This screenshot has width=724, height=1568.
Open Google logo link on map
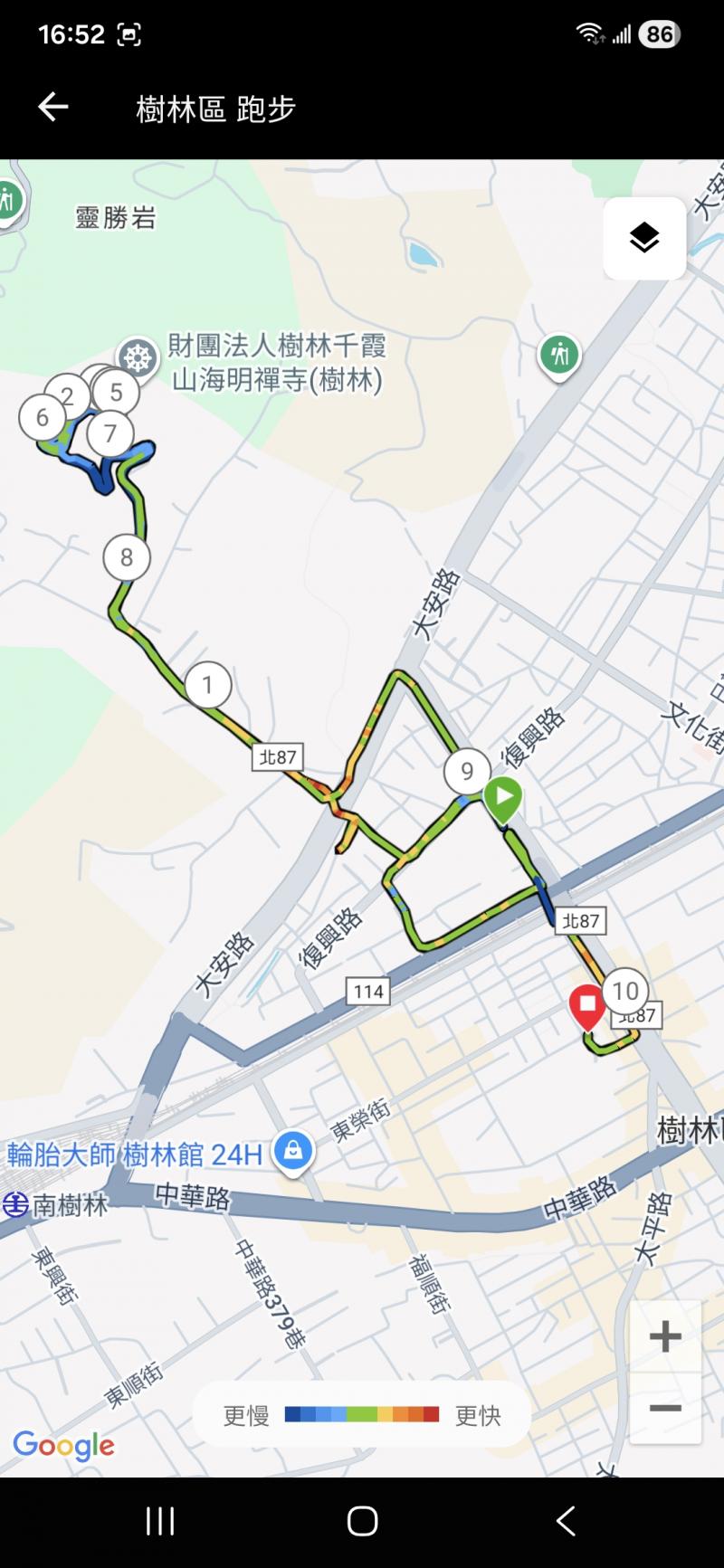tap(63, 1445)
